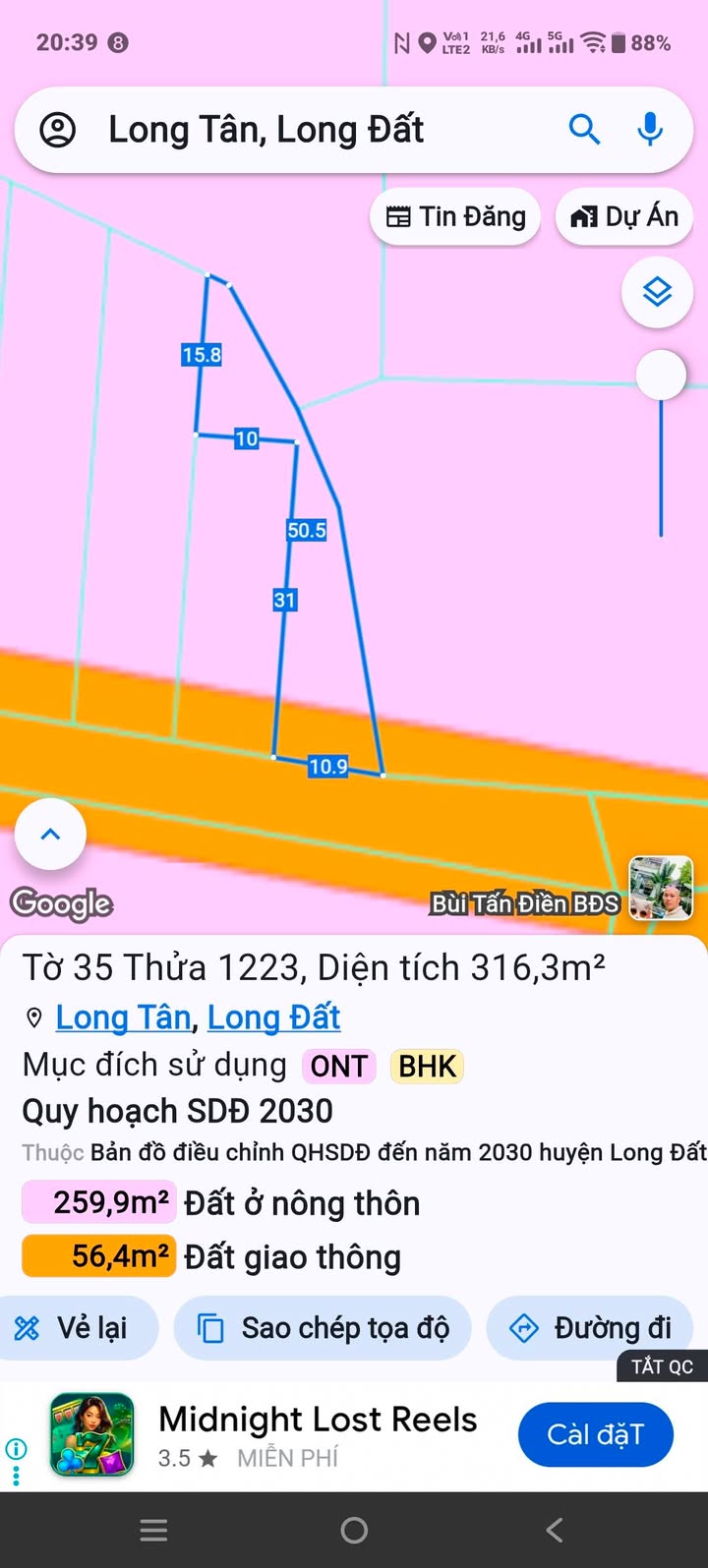This screenshot has width=708, height=1568.
Task: Expand the panel with the up chevron
Action: 50,834
